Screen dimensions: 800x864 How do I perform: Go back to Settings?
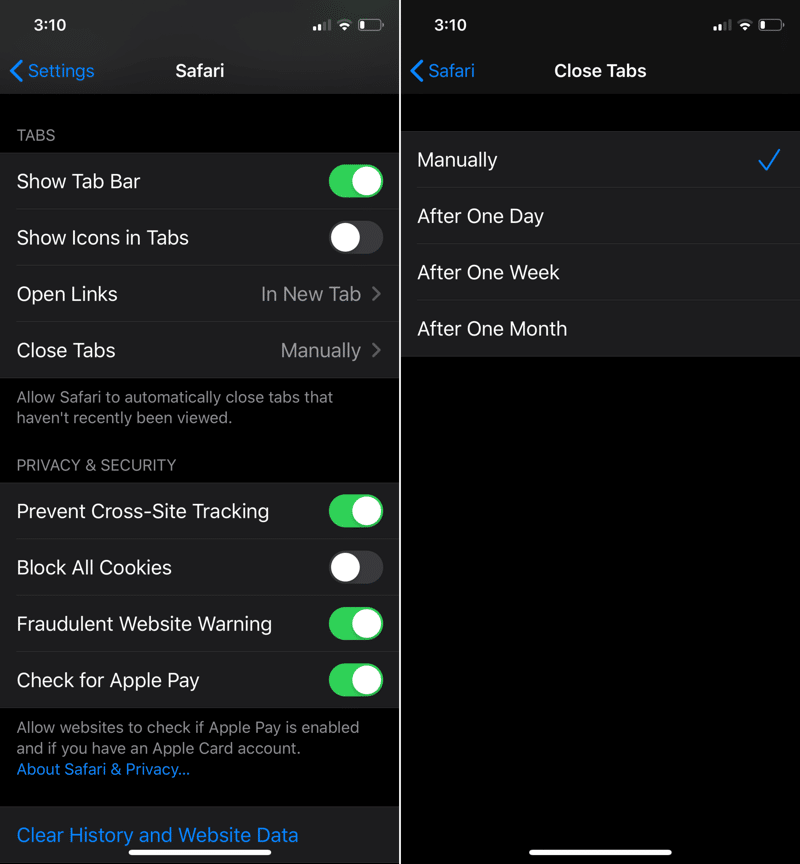(52, 71)
